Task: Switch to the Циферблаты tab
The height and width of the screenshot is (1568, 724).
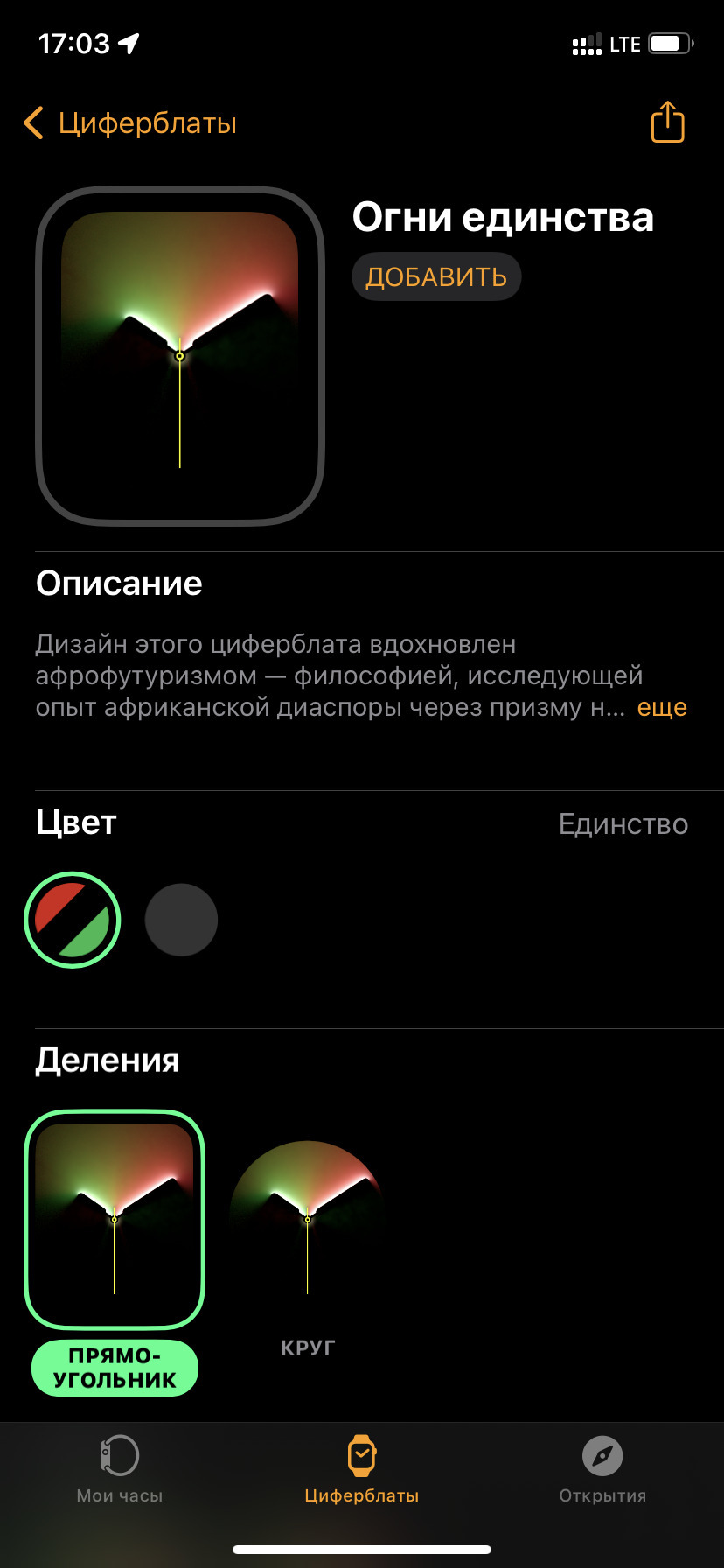Action: (x=361, y=1470)
